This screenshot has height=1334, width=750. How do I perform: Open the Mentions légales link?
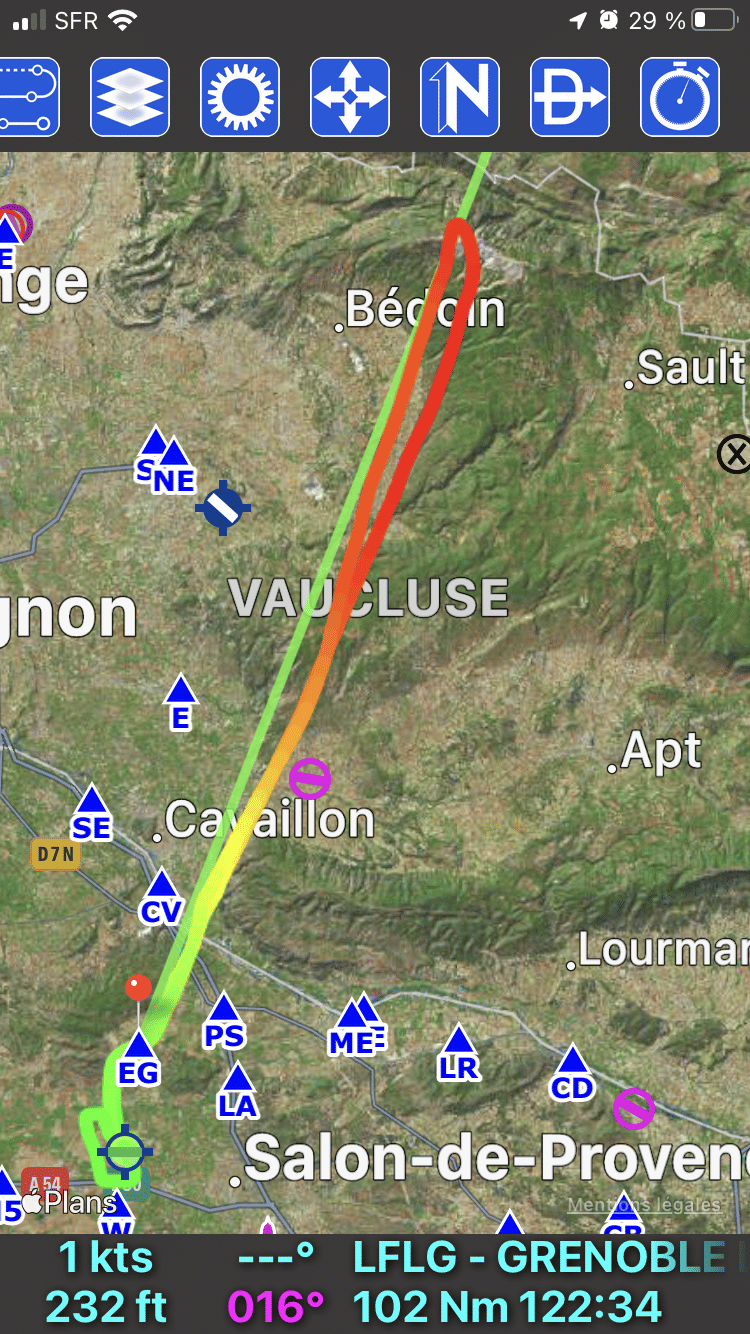pos(643,1205)
